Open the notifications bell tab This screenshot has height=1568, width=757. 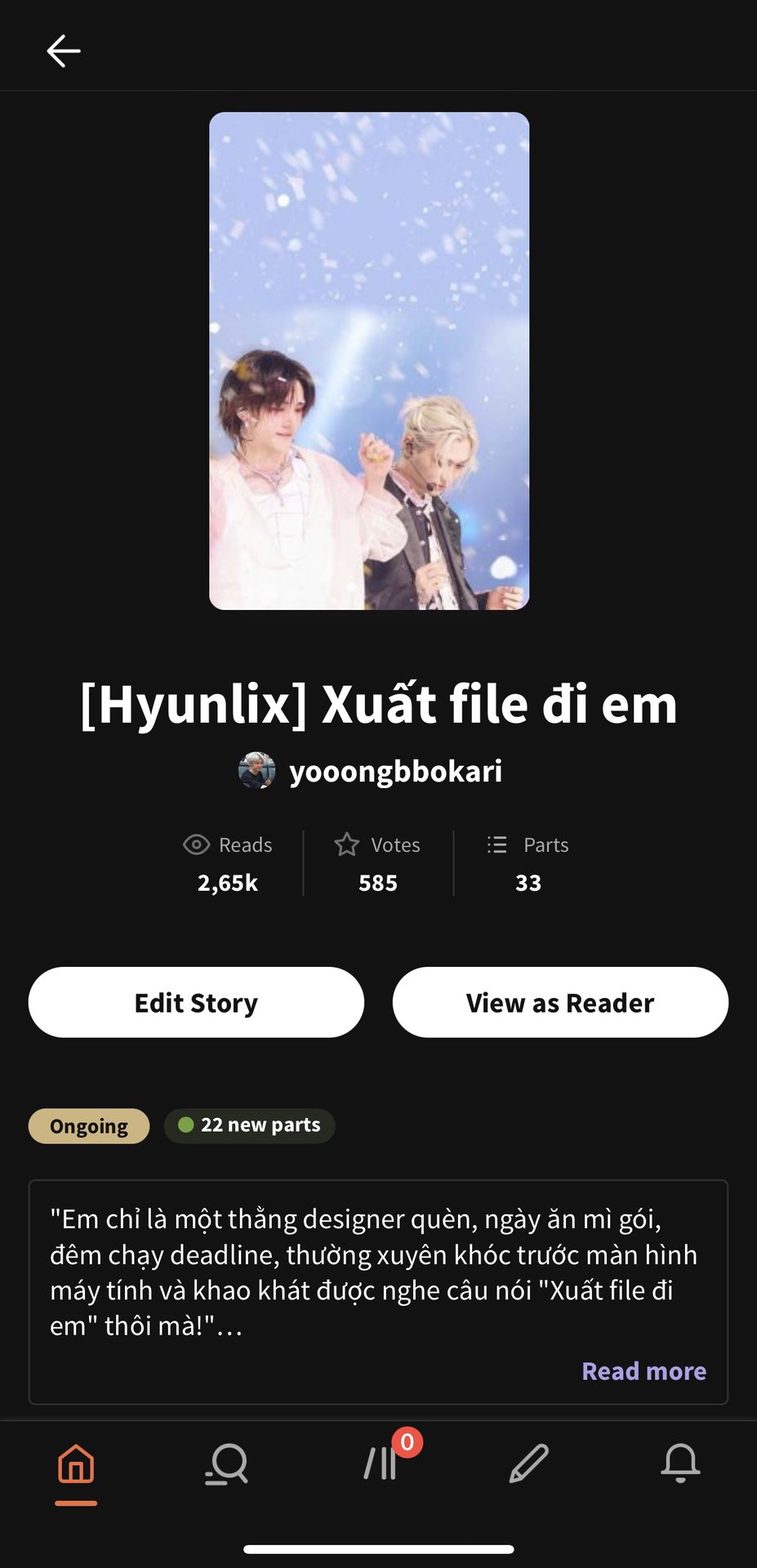680,1463
